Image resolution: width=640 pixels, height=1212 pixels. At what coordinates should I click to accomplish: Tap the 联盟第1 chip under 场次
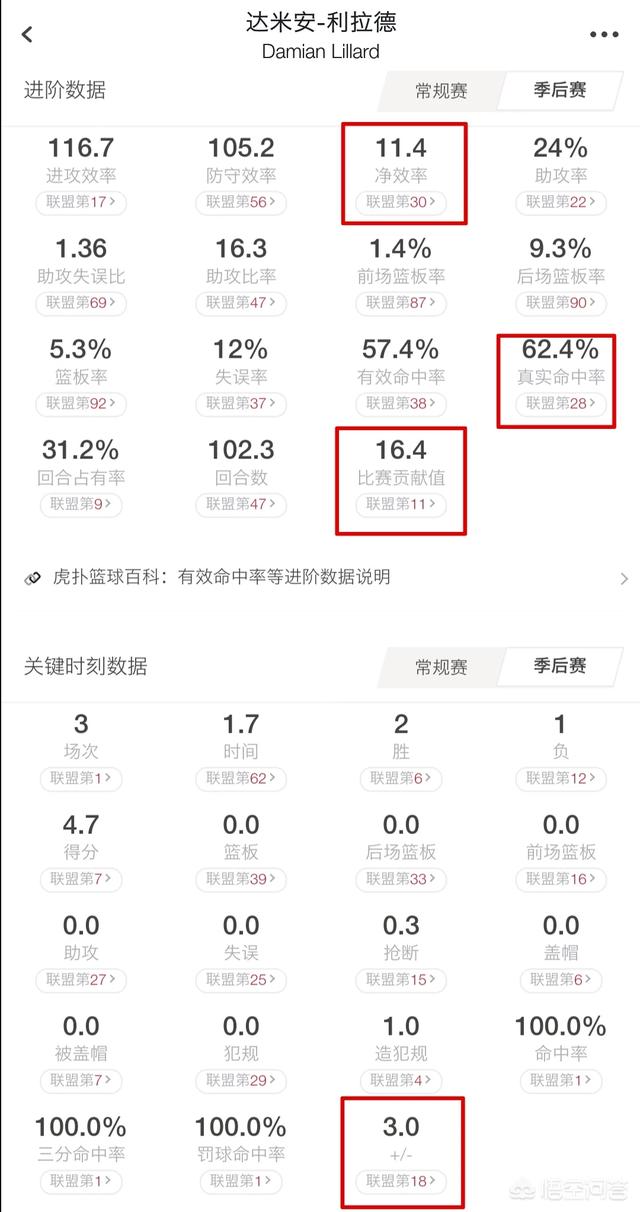pos(81,777)
